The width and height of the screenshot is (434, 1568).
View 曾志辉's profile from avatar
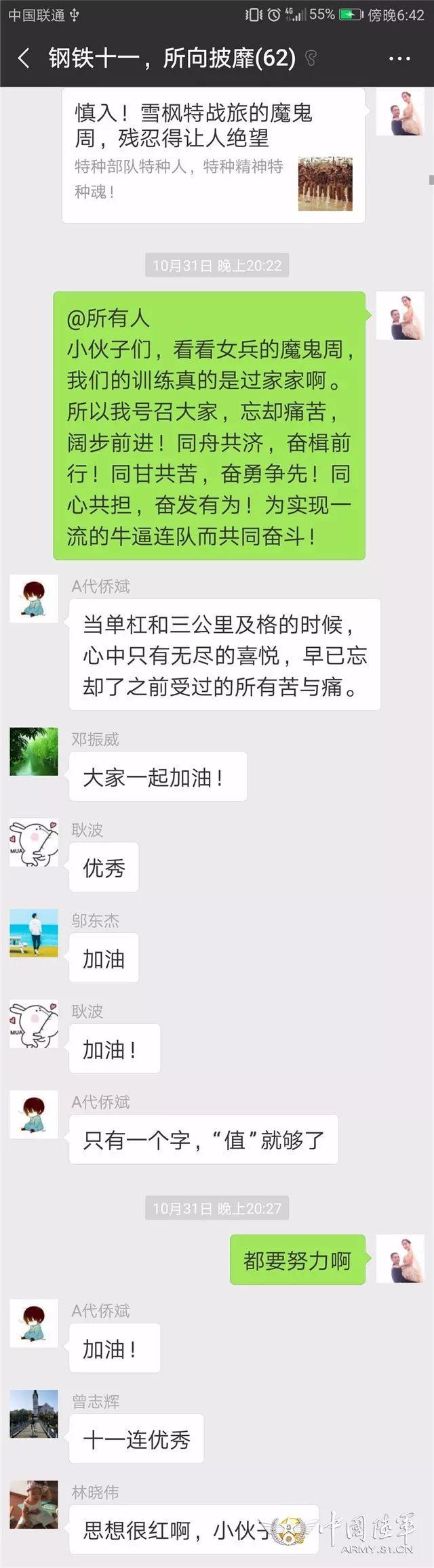click(34, 1414)
